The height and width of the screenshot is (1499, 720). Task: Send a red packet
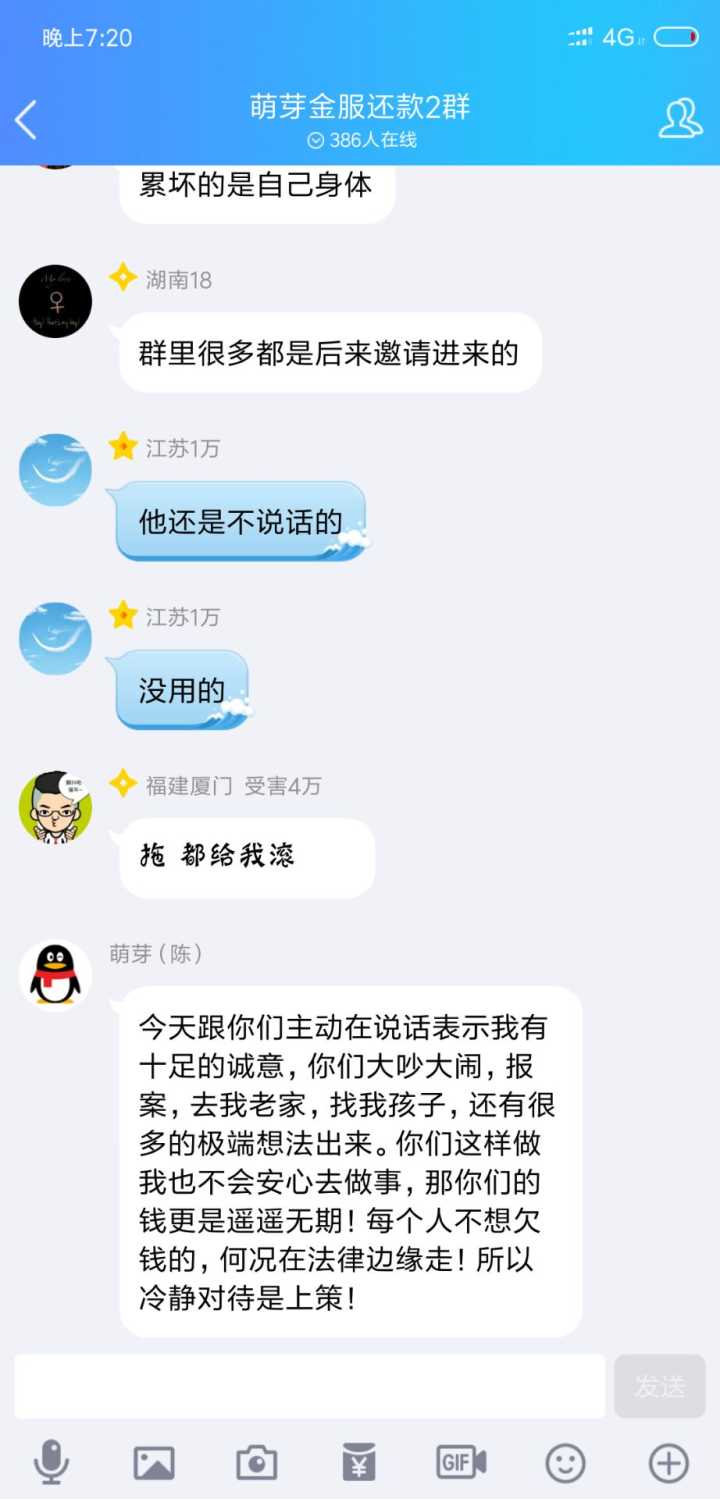[x=359, y=1464]
